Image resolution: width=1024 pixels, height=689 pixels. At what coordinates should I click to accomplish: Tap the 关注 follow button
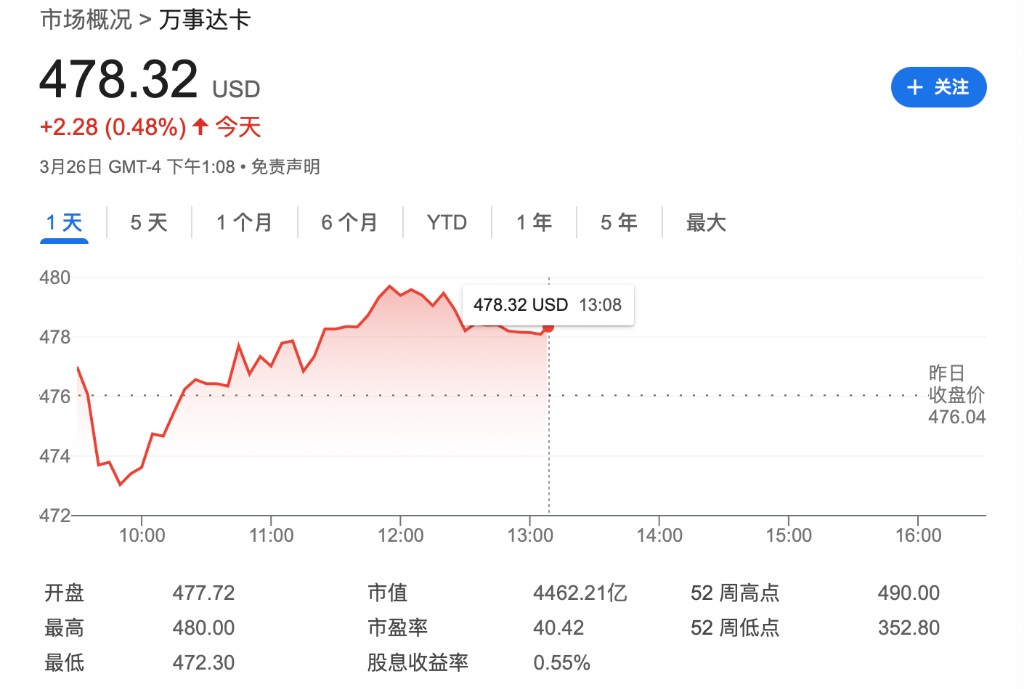tap(938, 88)
